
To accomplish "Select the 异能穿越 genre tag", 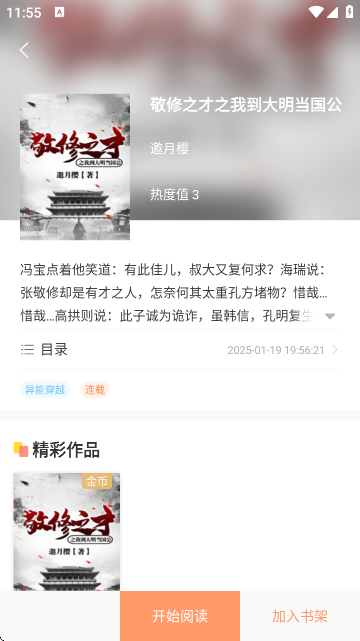I will pyautogui.click(x=45, y=390).
